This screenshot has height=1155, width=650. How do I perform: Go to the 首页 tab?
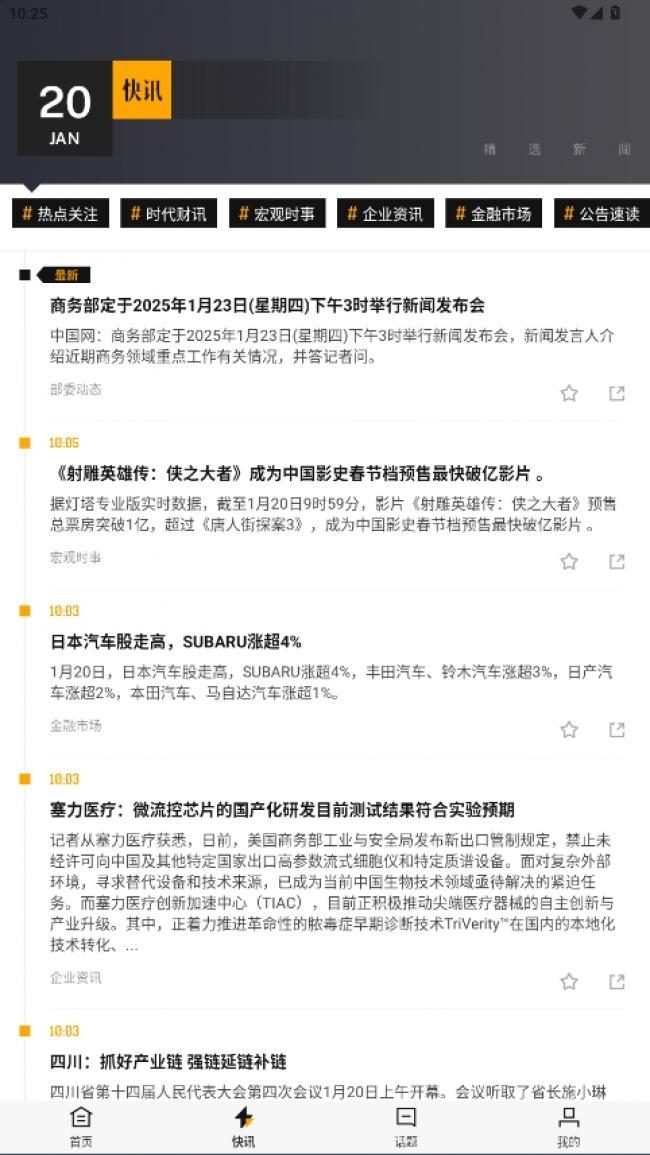81,1128
